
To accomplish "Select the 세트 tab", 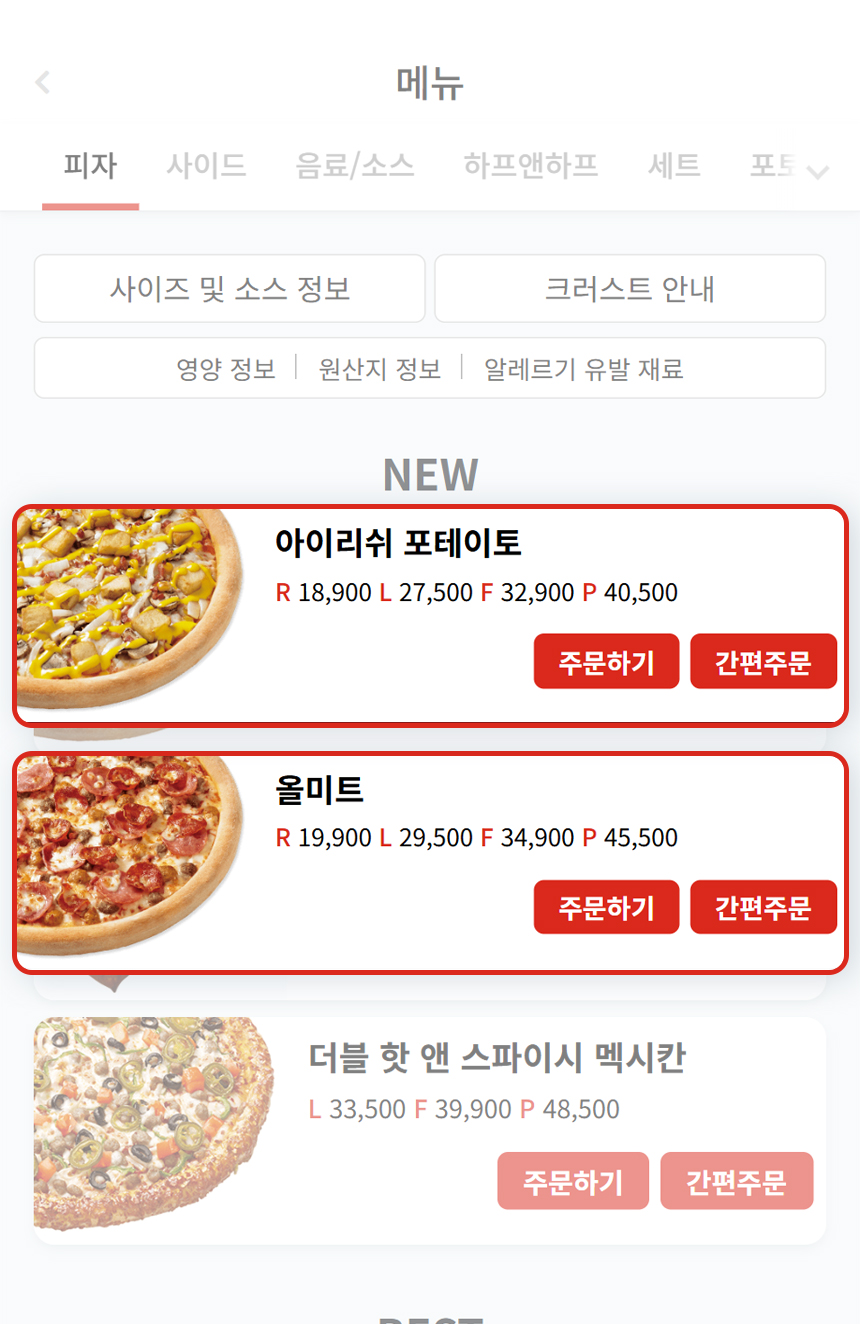I will (x=674, y=165).
